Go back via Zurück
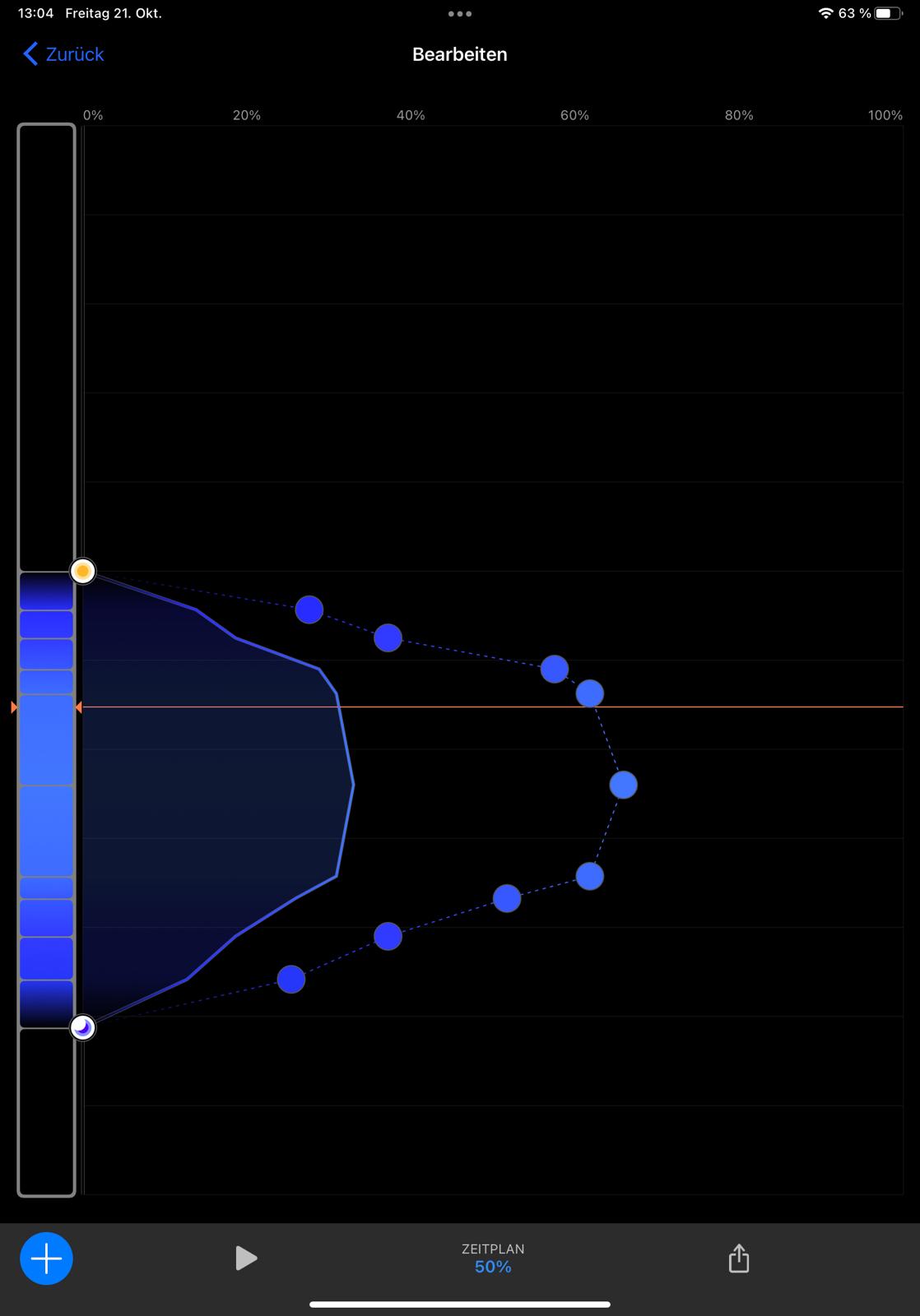Screen dimensions: 920x1316 pos(63,54)
